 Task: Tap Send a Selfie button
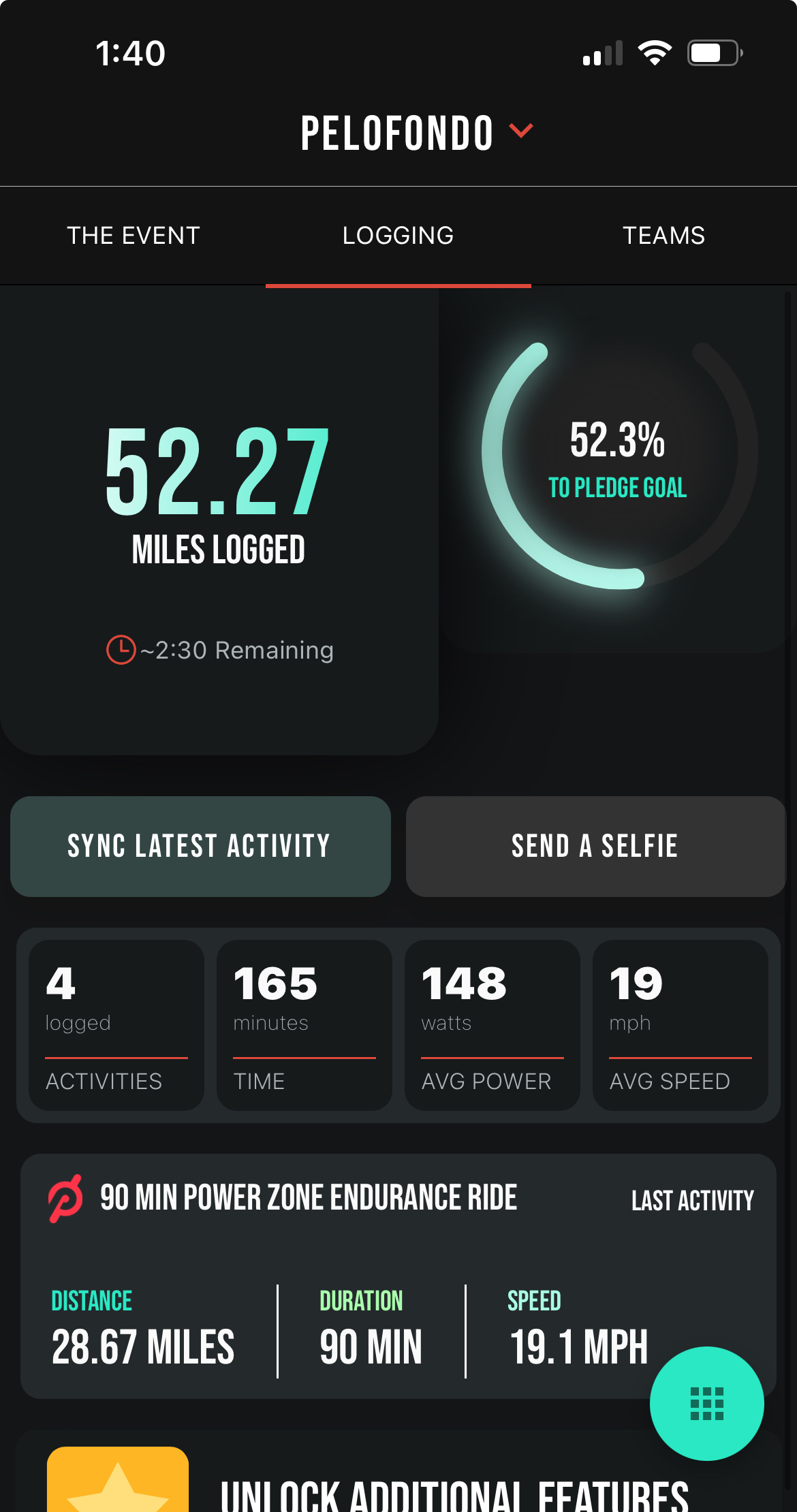tap(595, 846)
